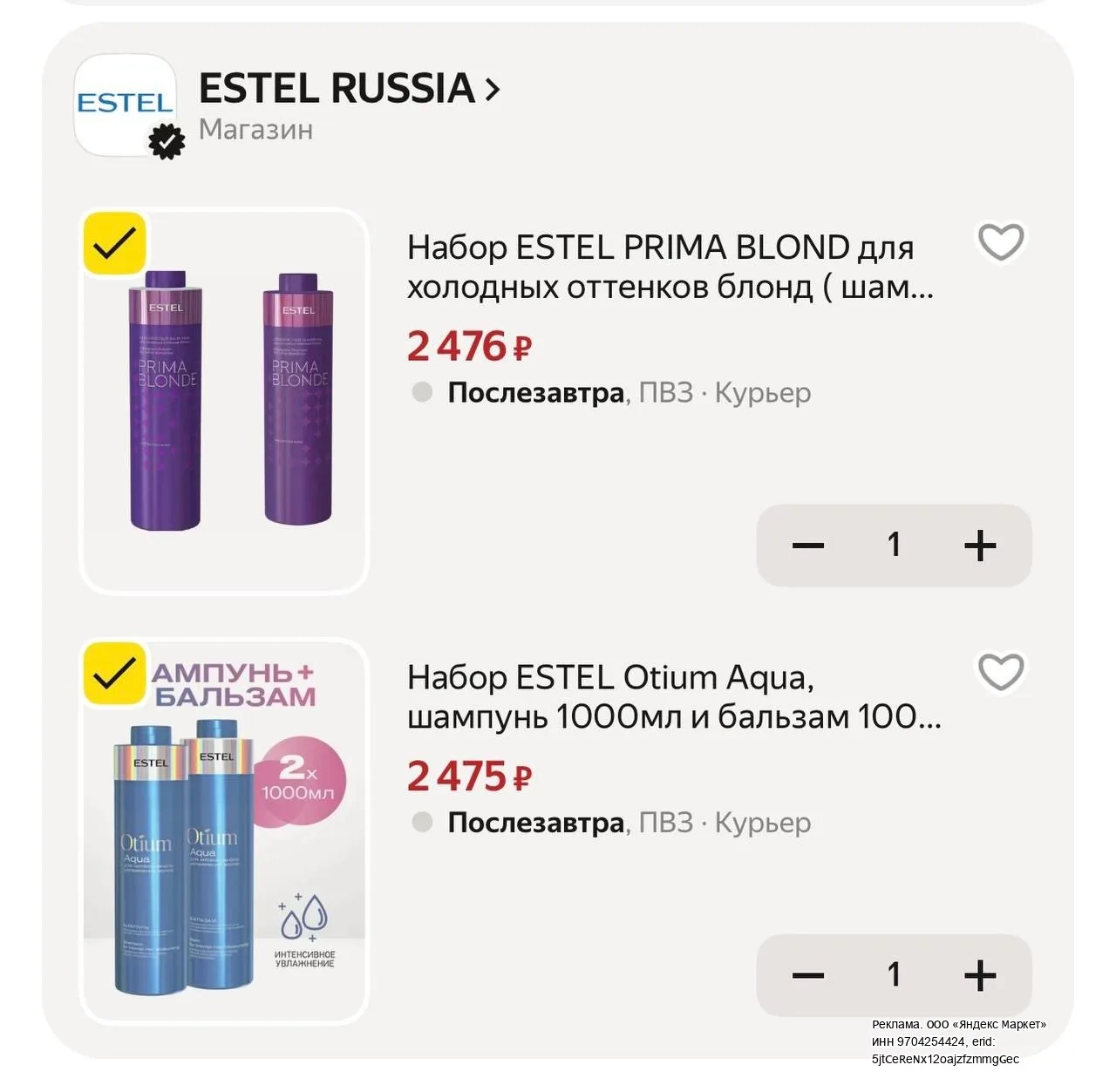Open the Набор ESTEL Otium Aqua product title
This screenshot has height=1092, width=1116.
[674, 696]
